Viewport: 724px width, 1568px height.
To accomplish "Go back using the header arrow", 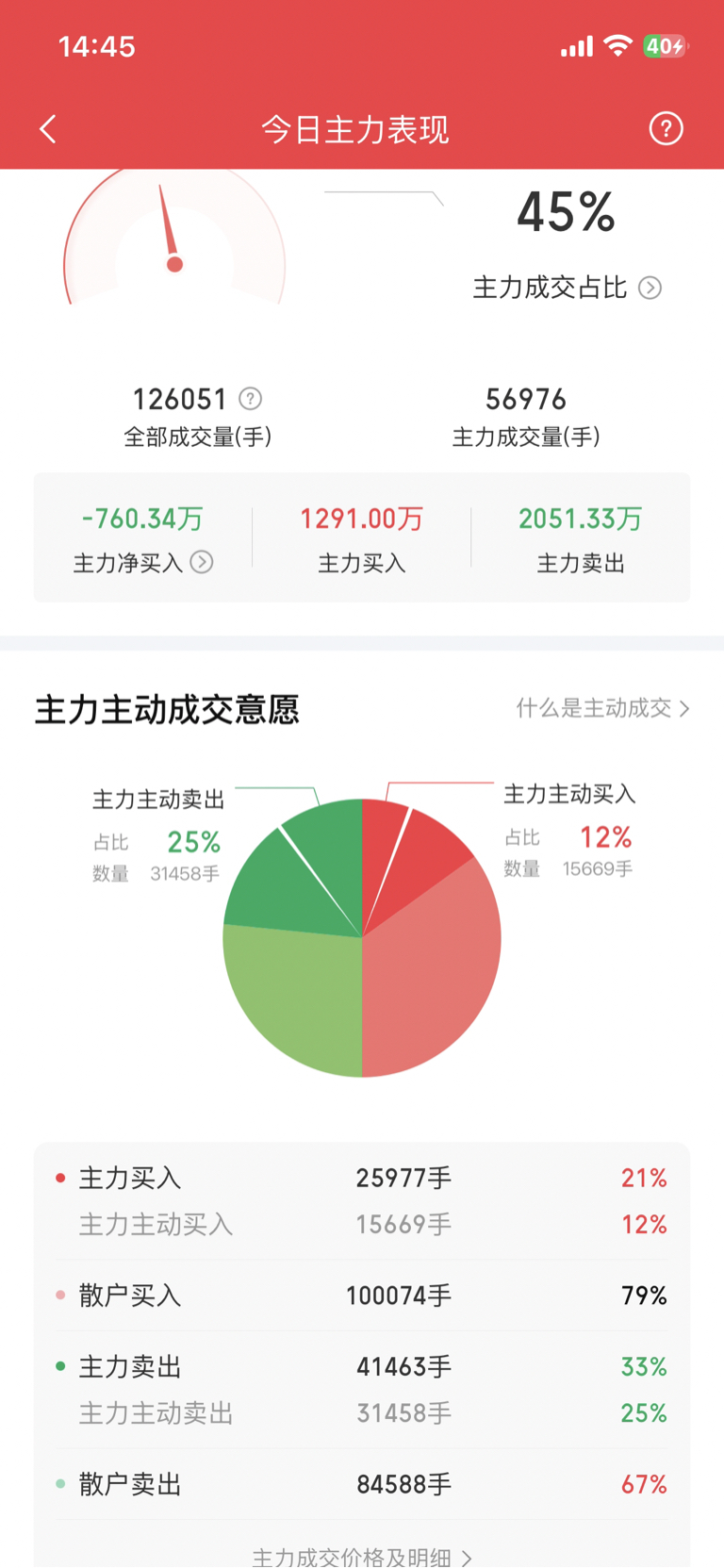I will [48, 129].
